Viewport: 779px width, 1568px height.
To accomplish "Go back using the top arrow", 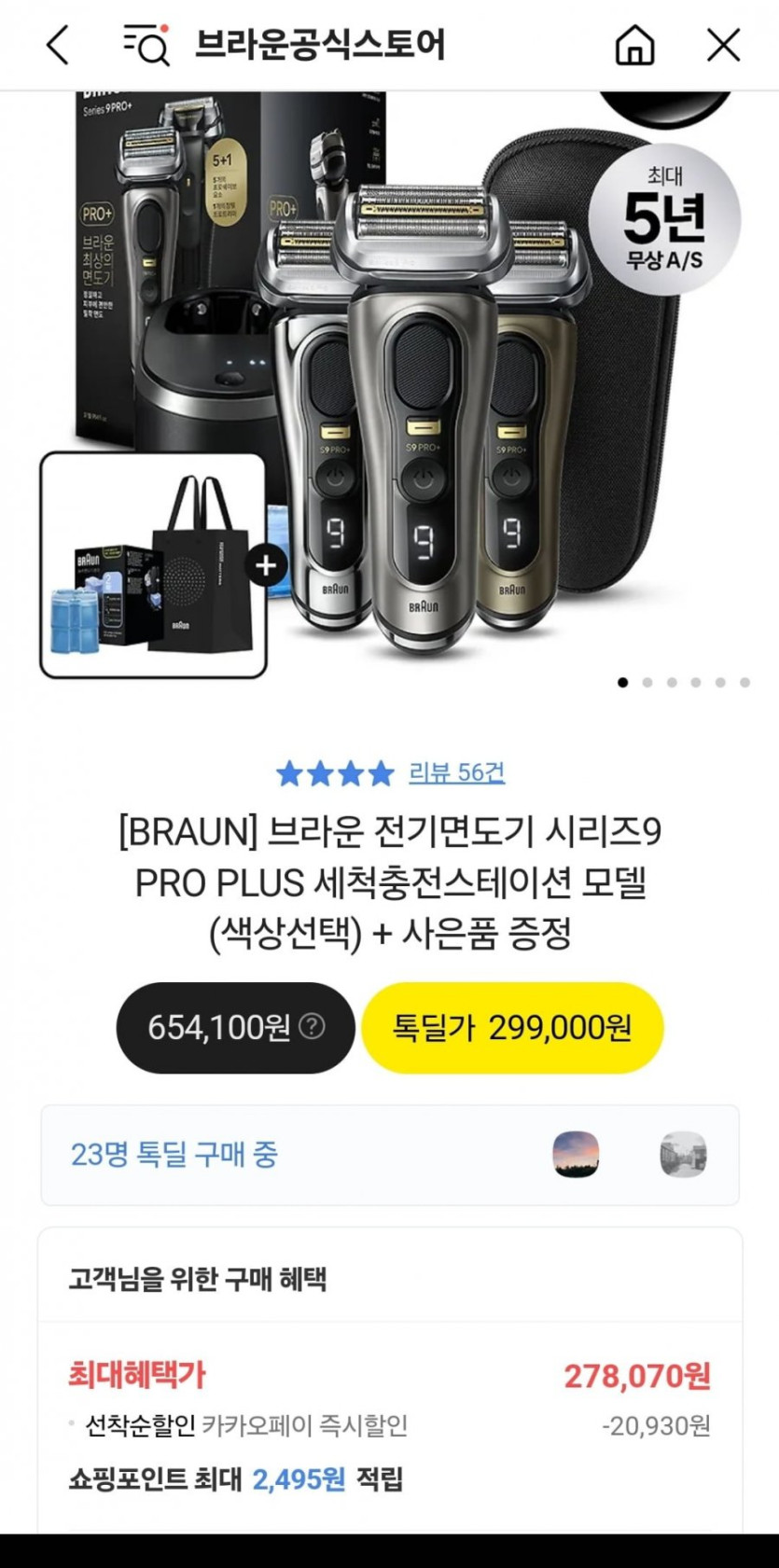I will click(58, 45).
